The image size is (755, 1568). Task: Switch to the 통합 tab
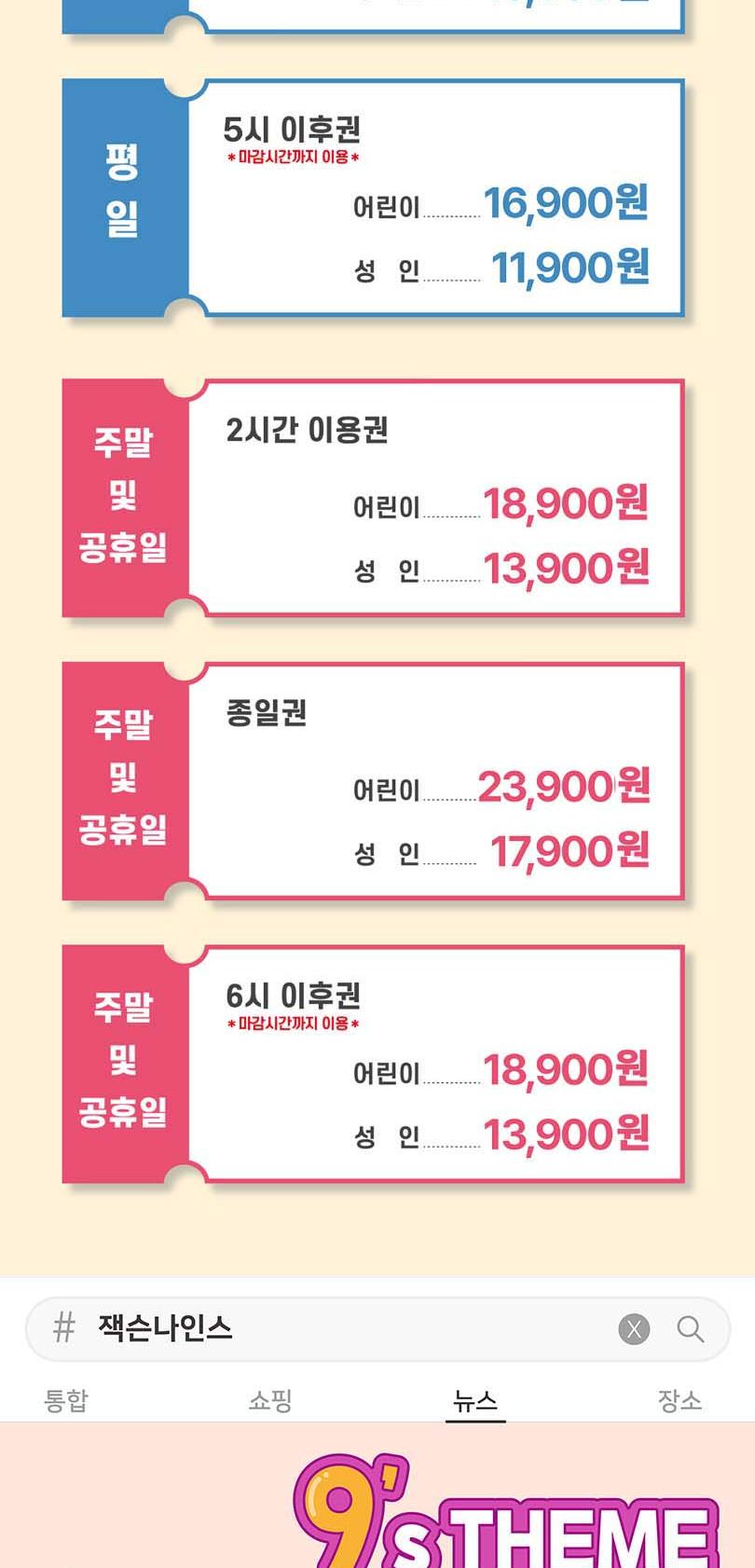(66, 1399)
